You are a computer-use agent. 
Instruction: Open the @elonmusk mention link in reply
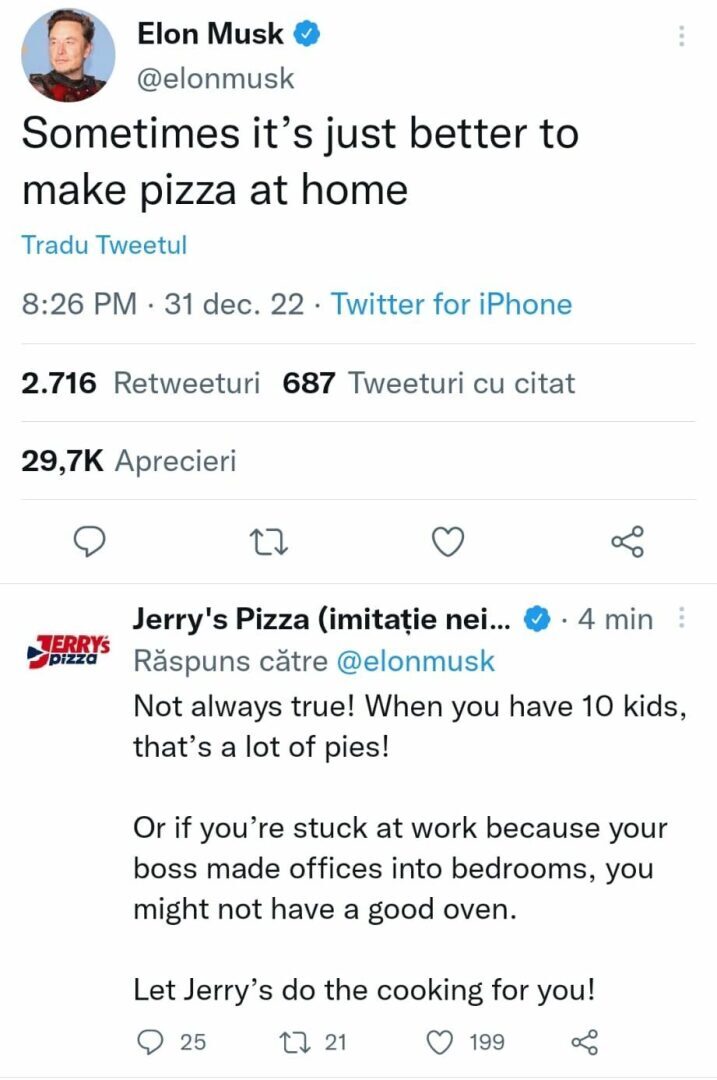pos(415,660)
